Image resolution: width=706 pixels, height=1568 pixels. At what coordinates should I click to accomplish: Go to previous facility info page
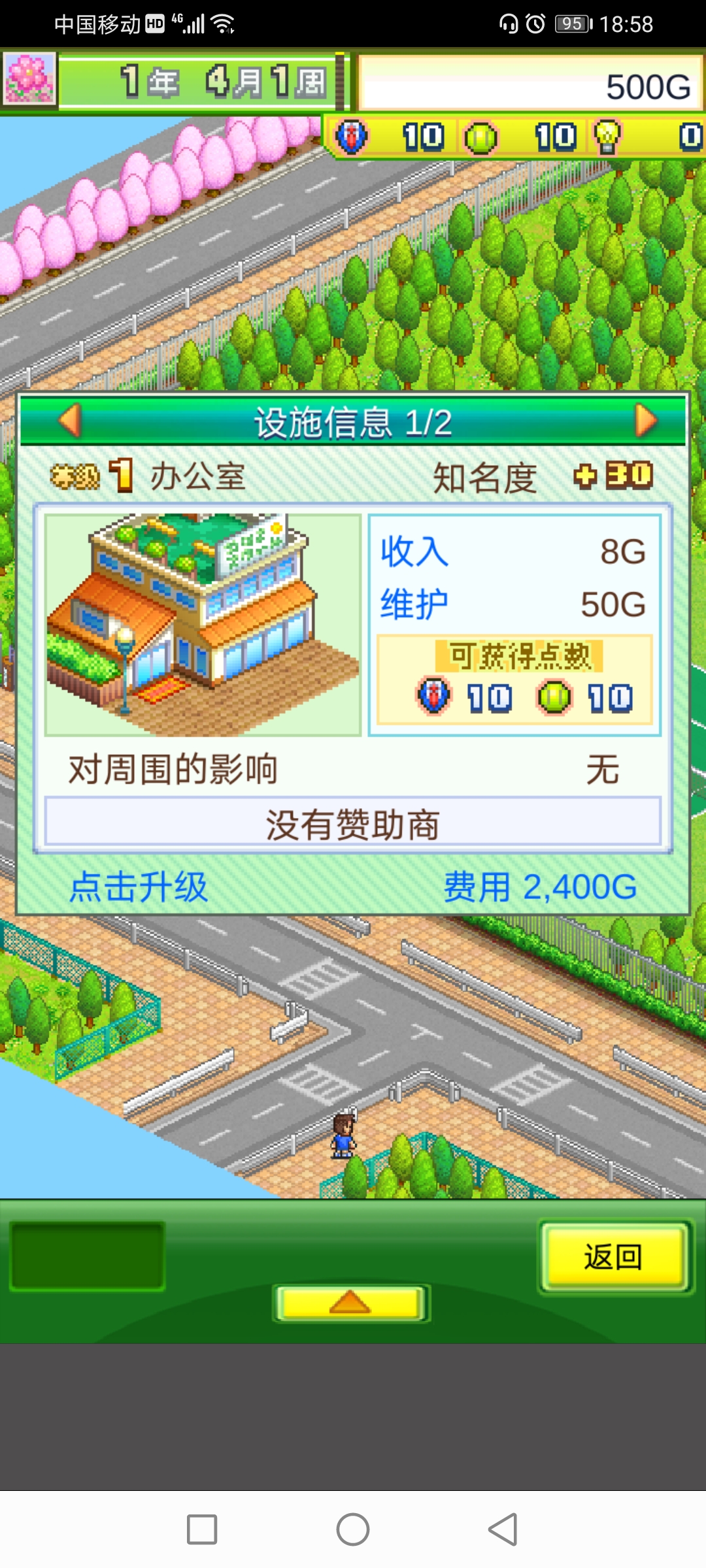70,421
